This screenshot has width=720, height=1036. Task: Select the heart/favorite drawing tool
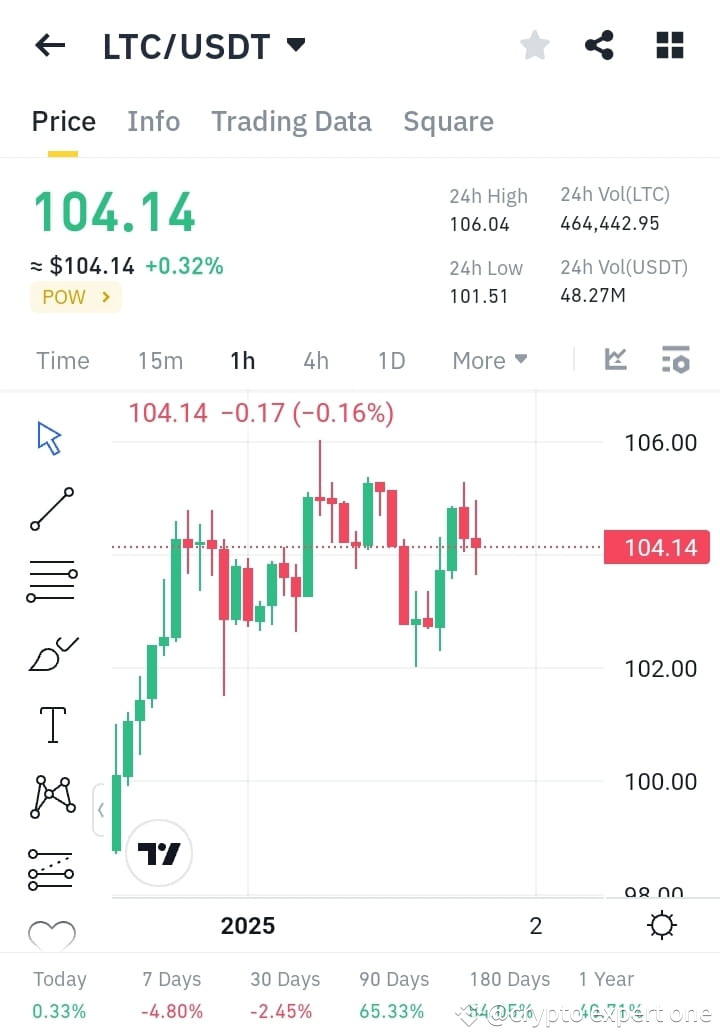[51, 934]
